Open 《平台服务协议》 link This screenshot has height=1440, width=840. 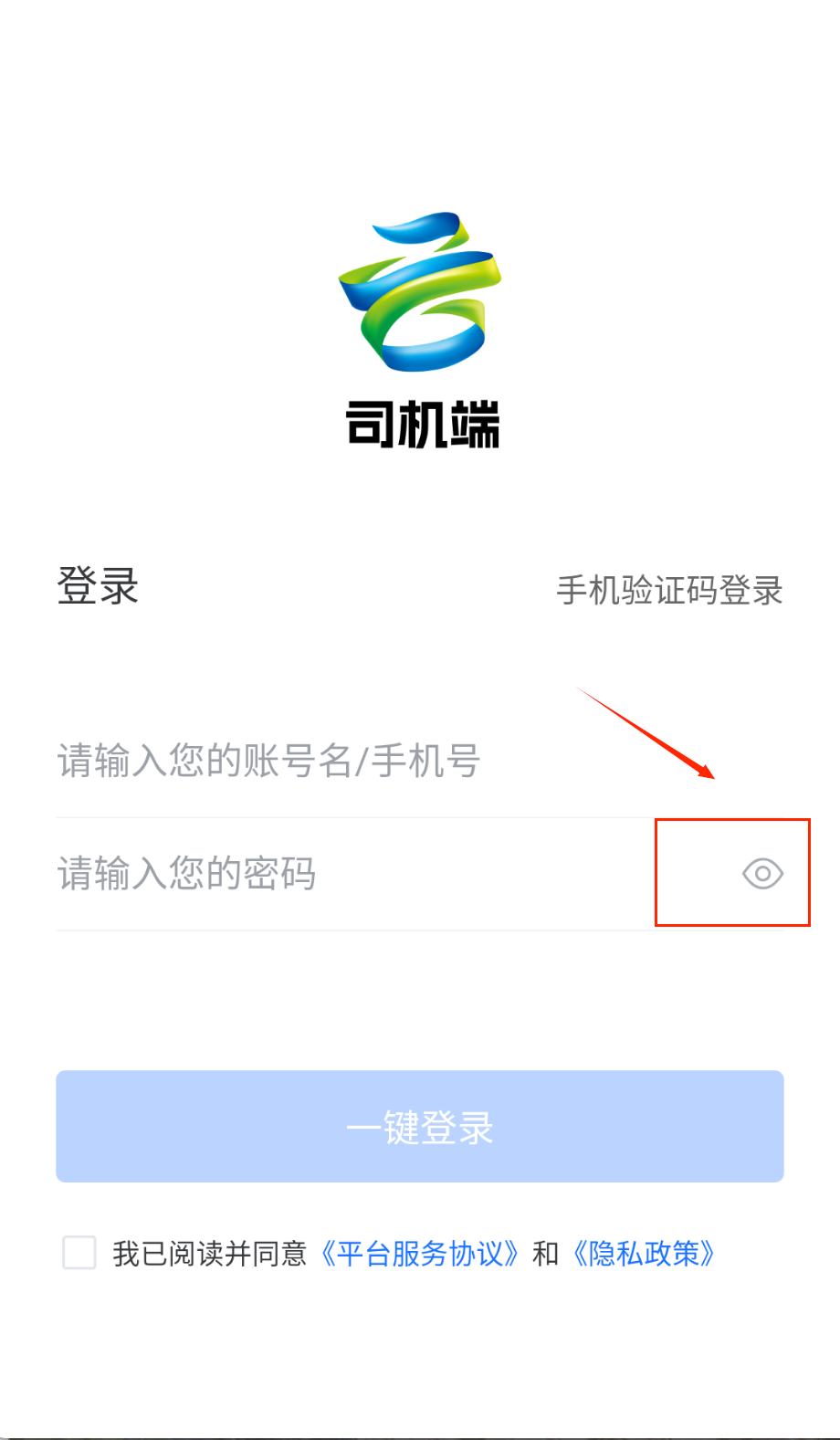[x=421, y=1254]
